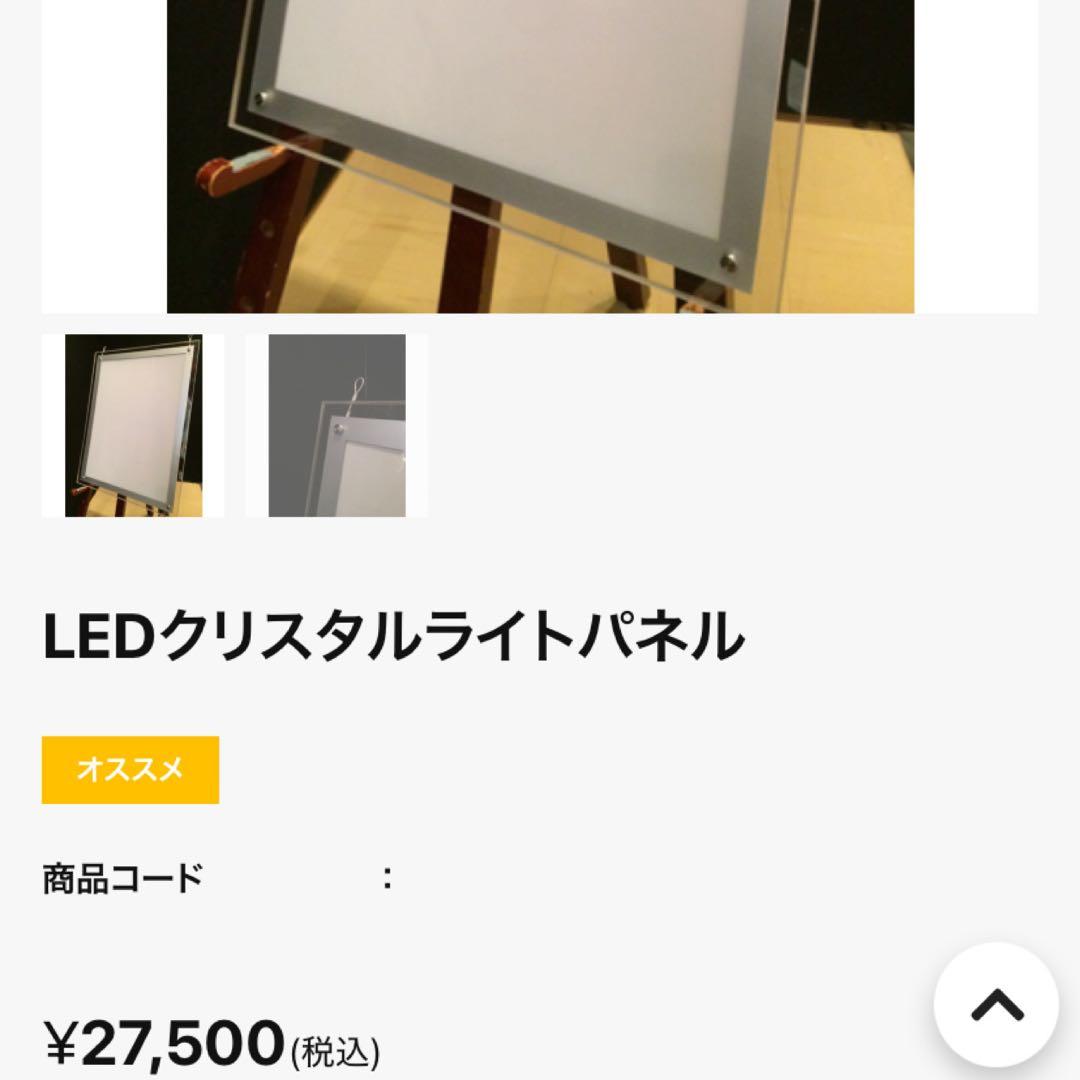Tap the back-to-top arrow button
This screenshot has width=1080, height=1080.
[996, 1005]
